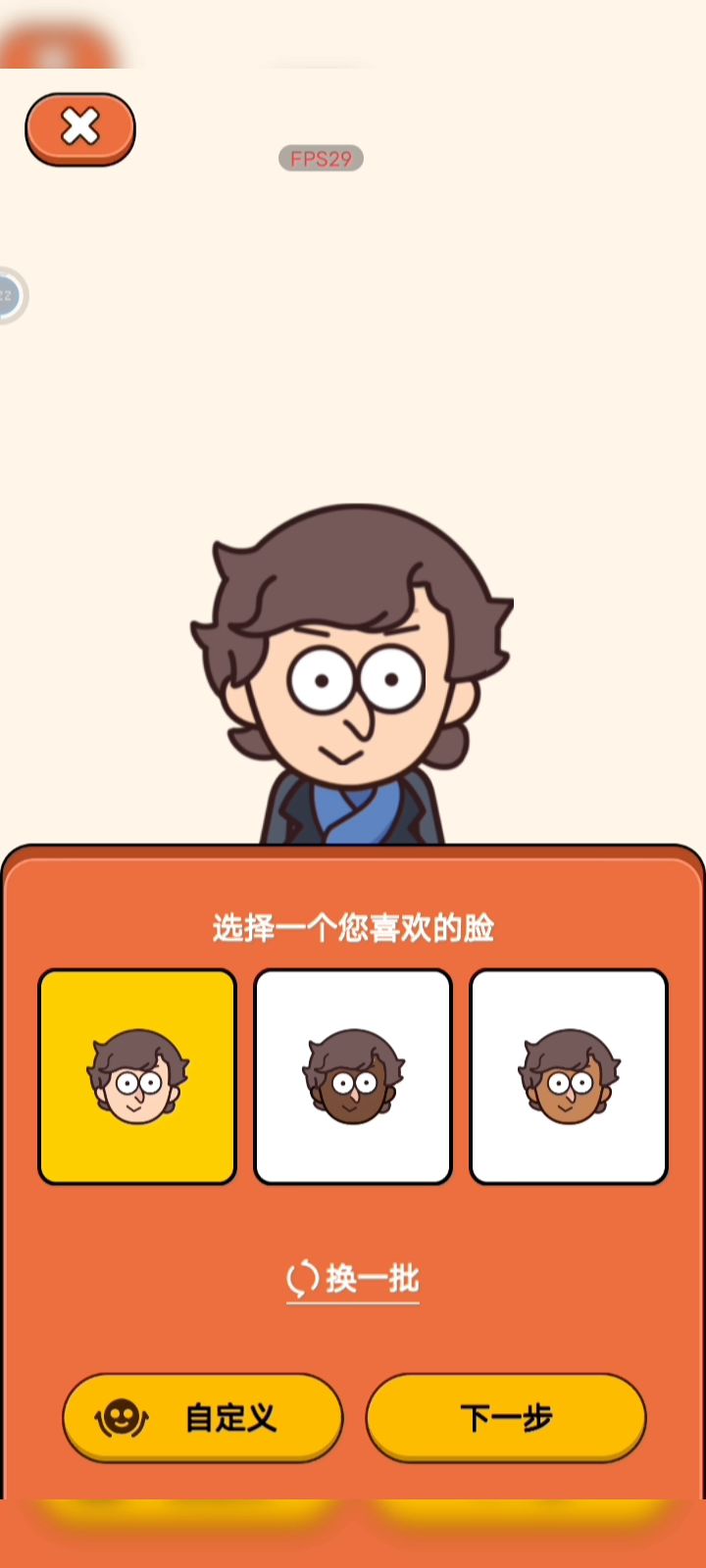Image resolution: width=706 pixels, height=1568 pixels.
Task: Open 自定义 to customize the face
Action: point(203,1417)
